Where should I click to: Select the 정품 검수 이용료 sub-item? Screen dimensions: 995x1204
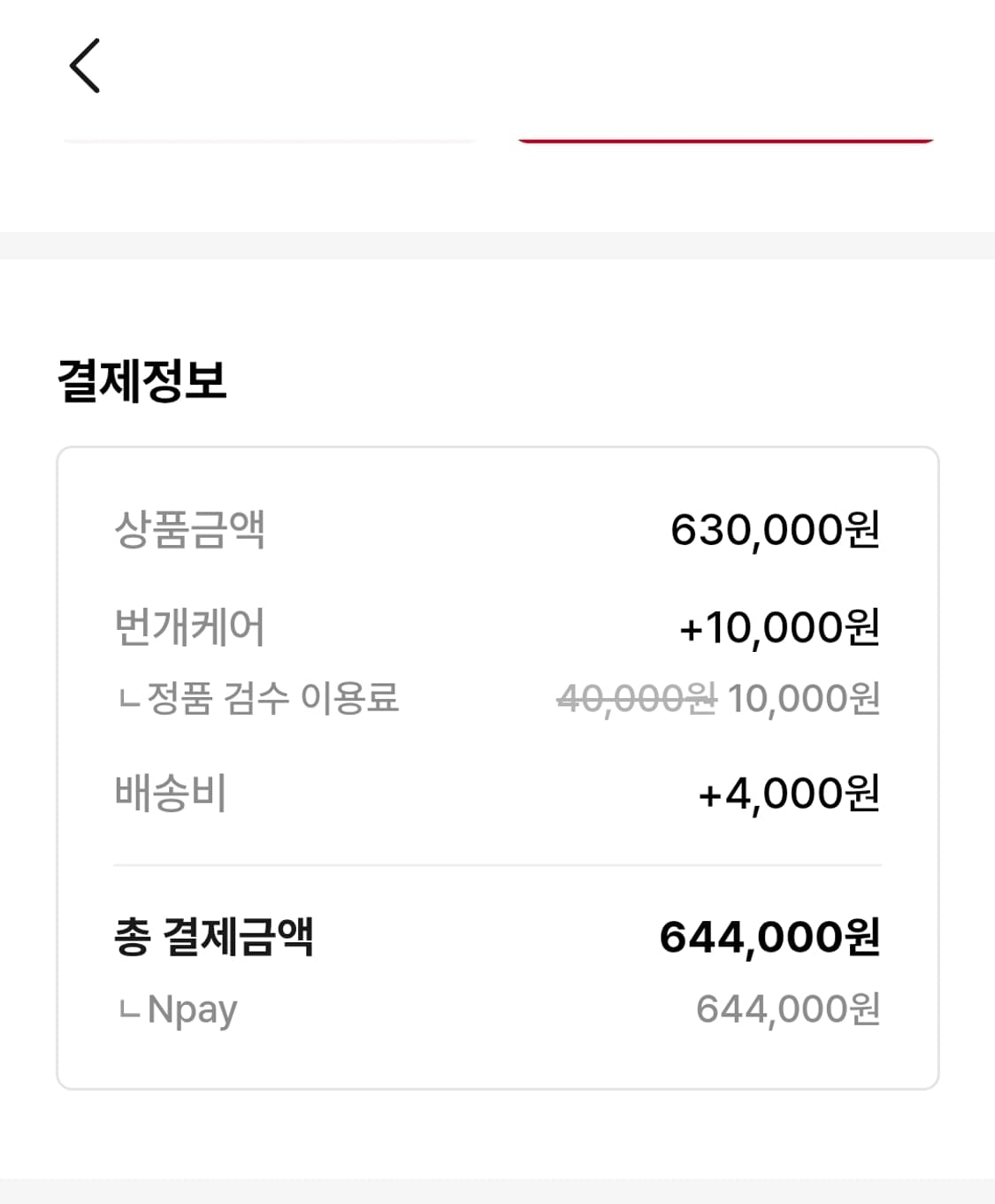click(x=261, y=699)
